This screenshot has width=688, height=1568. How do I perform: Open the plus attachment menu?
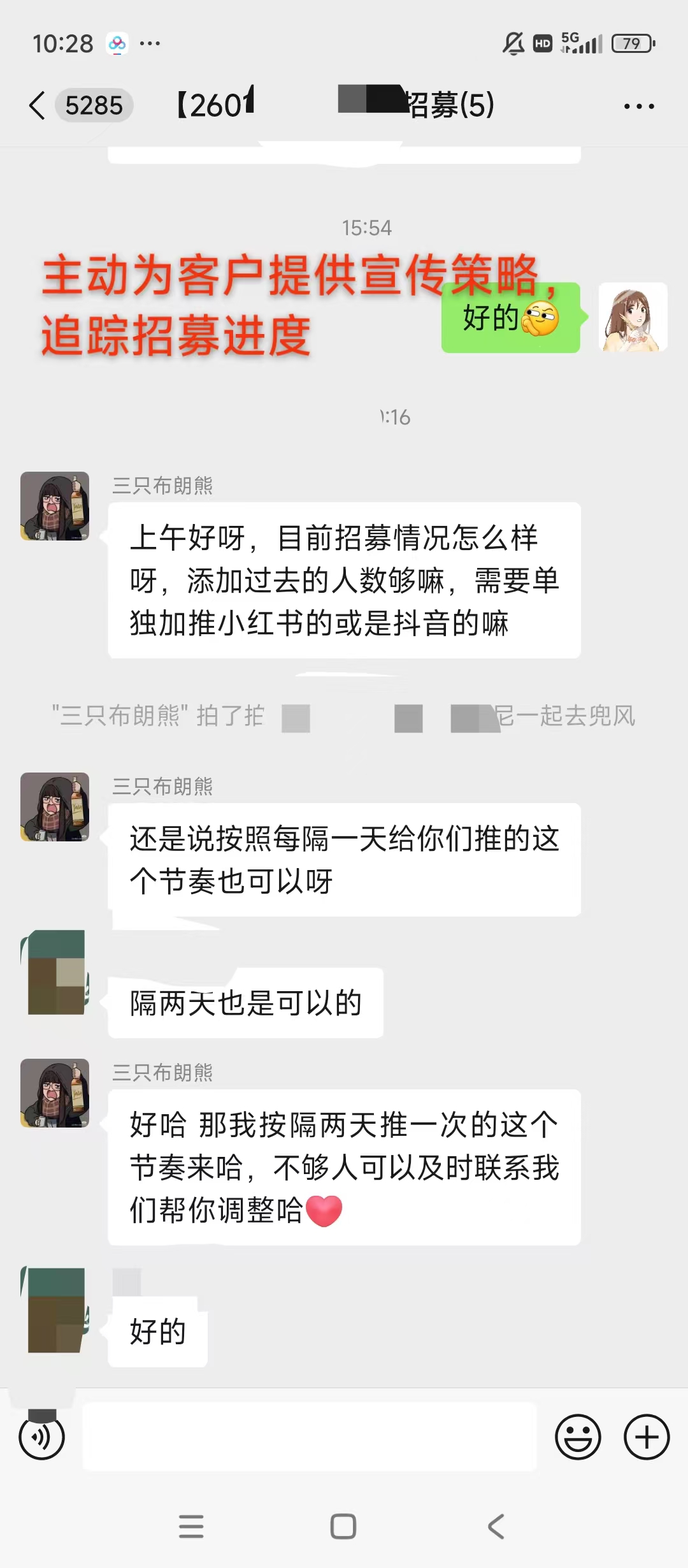646,1437
